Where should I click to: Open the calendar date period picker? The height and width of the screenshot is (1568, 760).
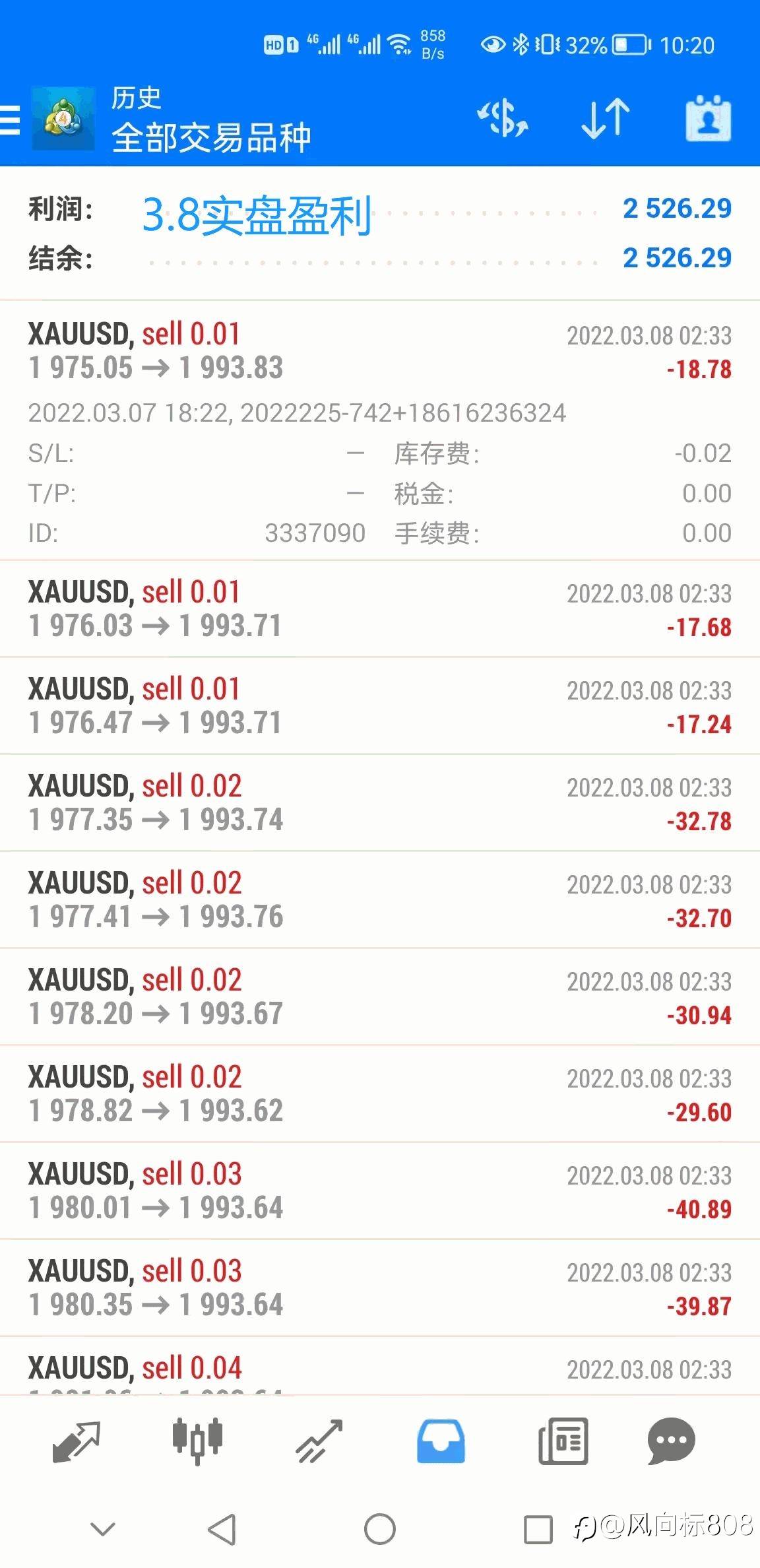point(709,119)
